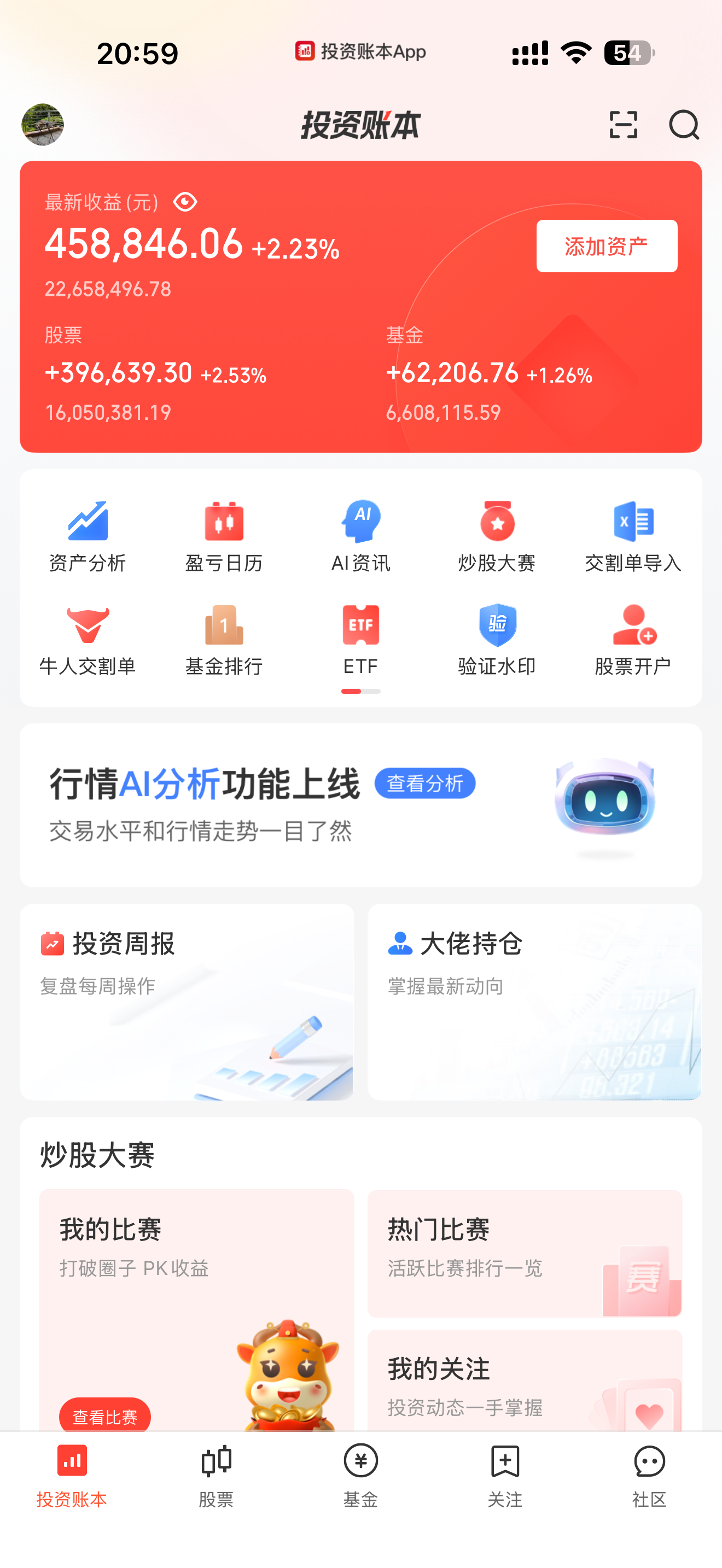This screenshot has height=1568, width=722.
Task: Open 大佬持仓 card
Action: [534, 1001]
